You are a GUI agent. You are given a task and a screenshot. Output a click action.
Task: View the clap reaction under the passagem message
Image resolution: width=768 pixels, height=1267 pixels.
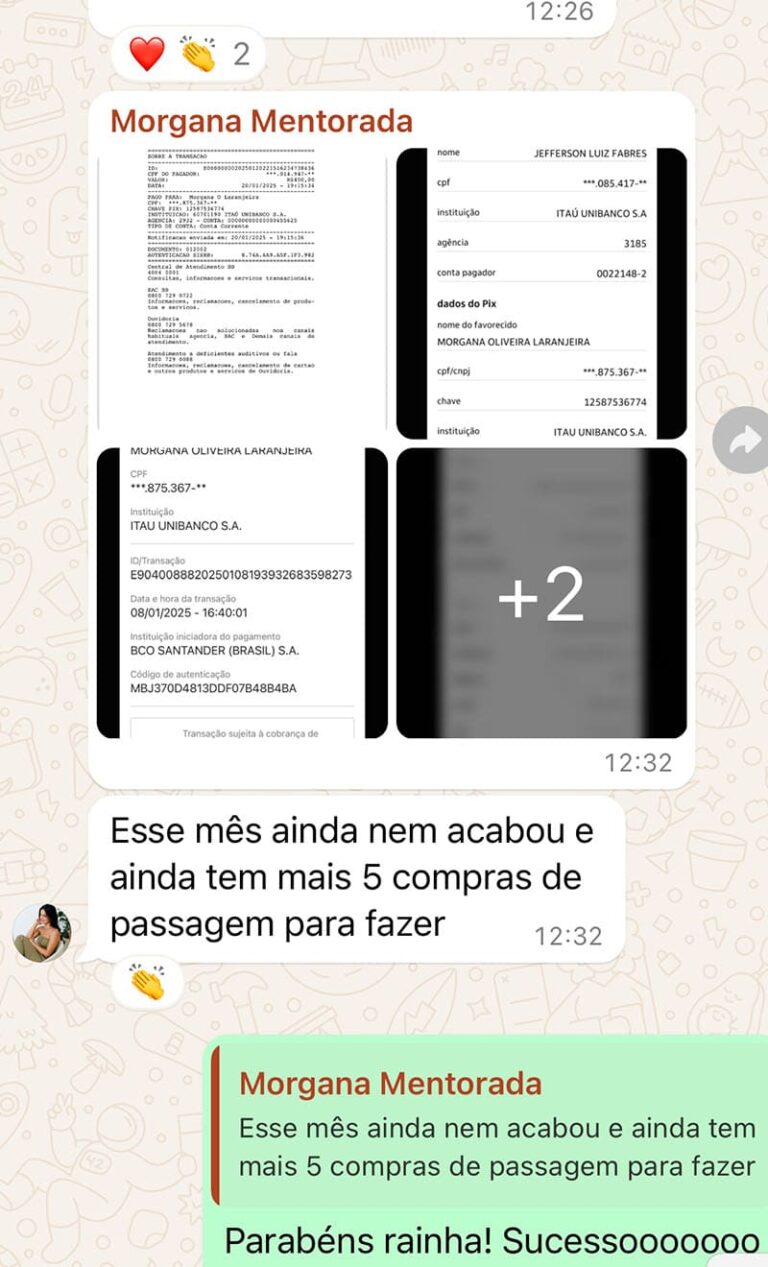point(147,982)
